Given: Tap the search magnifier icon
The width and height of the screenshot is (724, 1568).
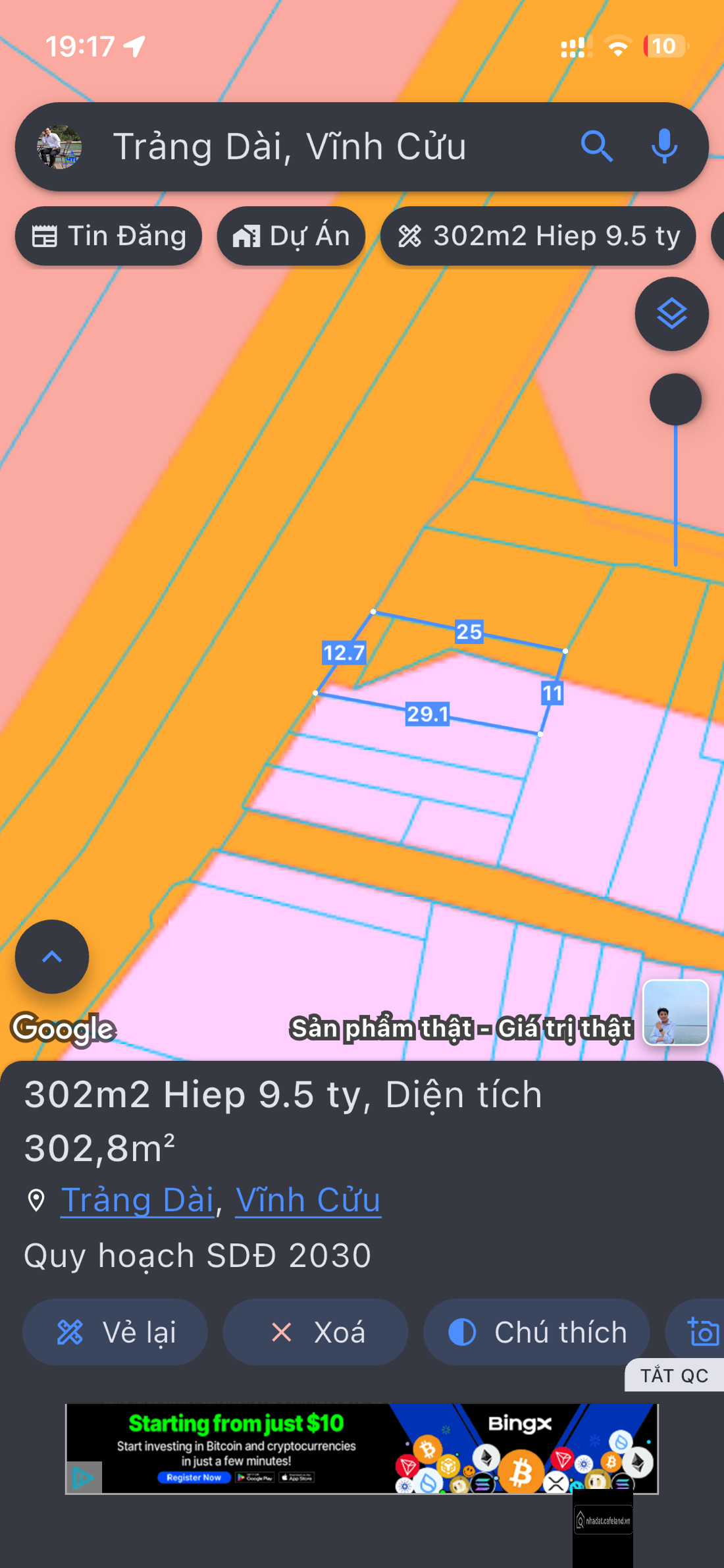Looking at the screenshot, I should [x=596, y=146].
